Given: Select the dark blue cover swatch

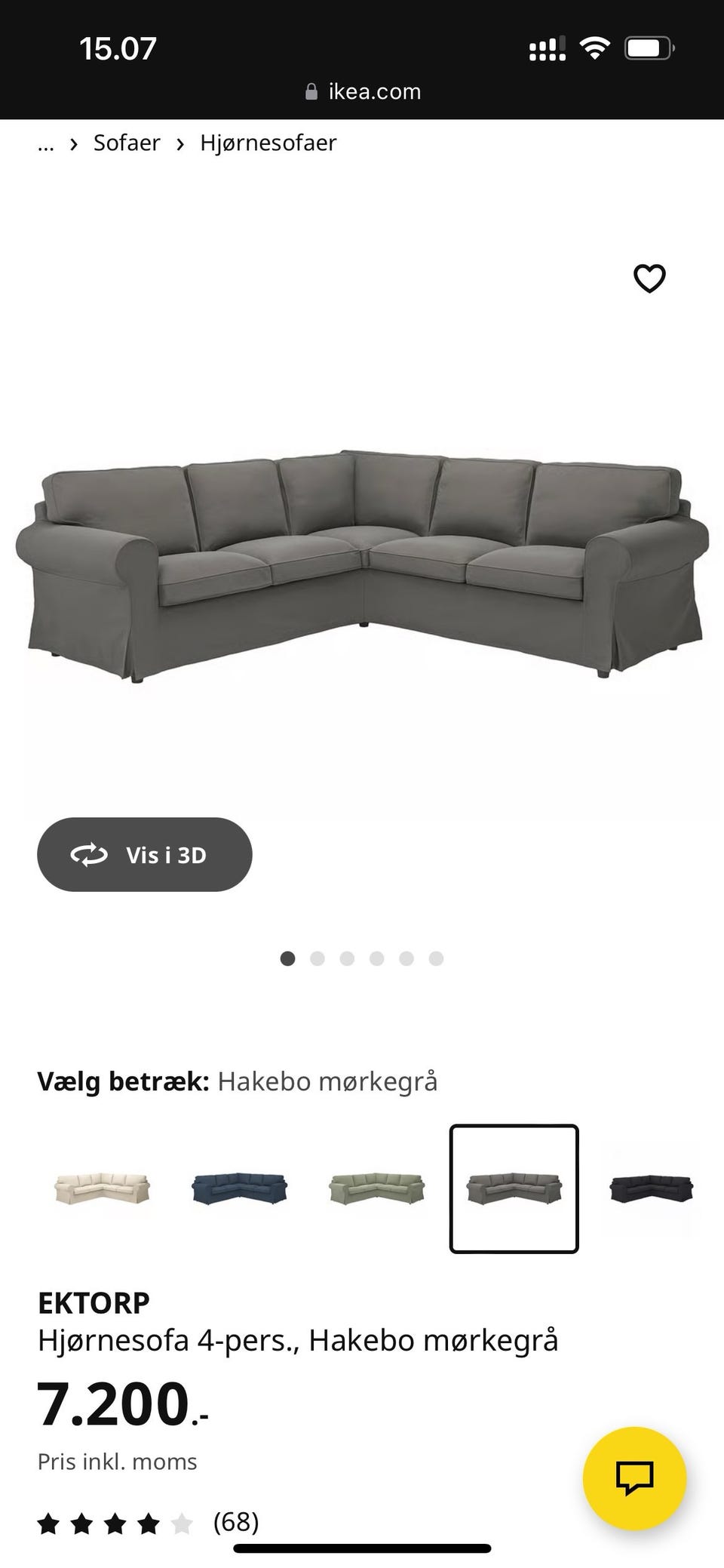Looking at the screenshot, I should point(238,1188).
